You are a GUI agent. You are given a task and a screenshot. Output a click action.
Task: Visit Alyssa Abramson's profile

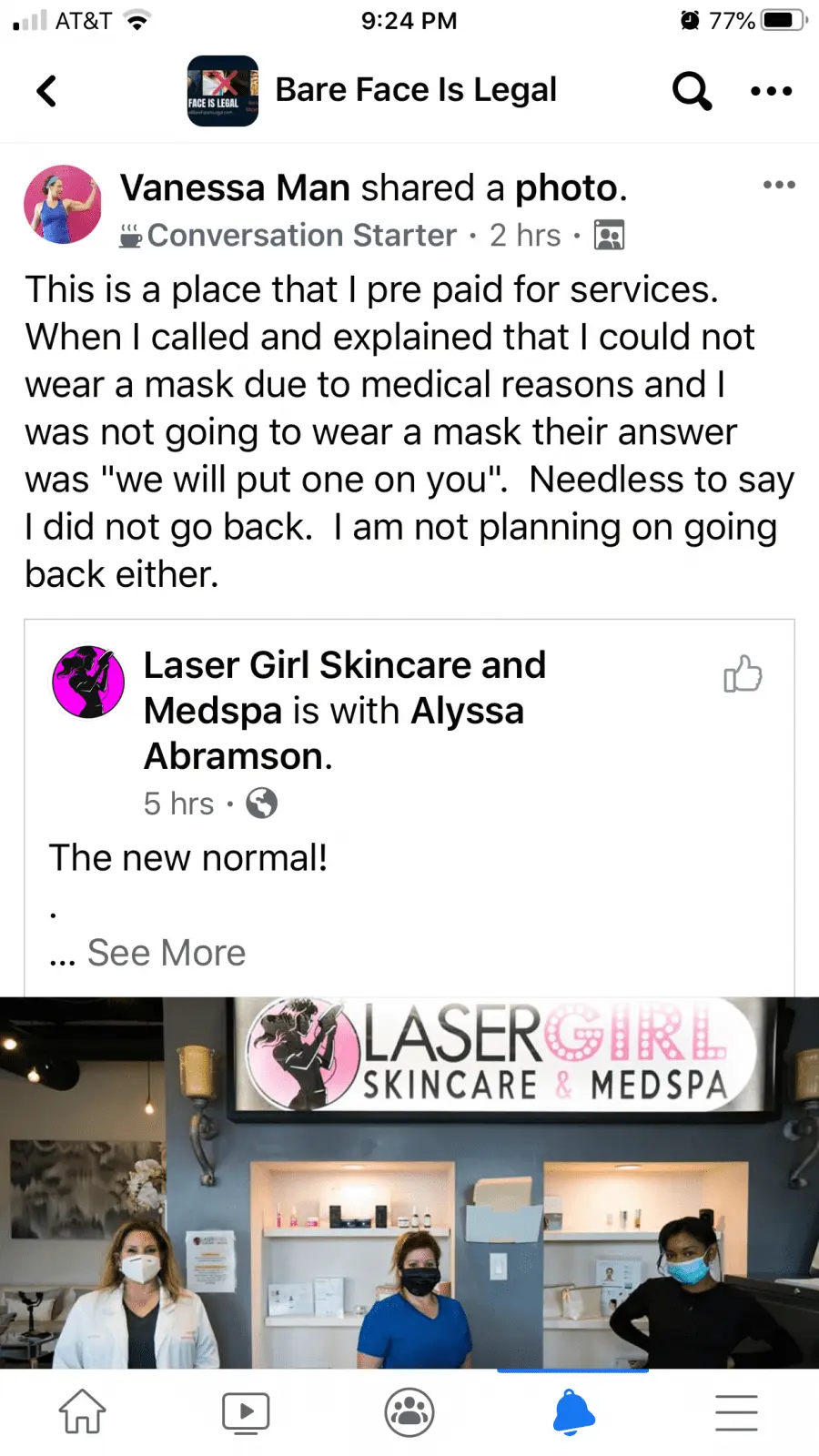click(466, 712)
